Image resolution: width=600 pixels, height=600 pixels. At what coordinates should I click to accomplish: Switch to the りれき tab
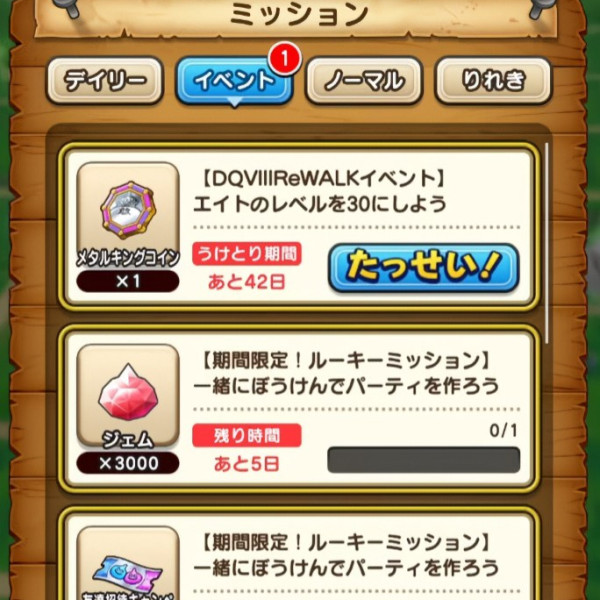point(493,82)
